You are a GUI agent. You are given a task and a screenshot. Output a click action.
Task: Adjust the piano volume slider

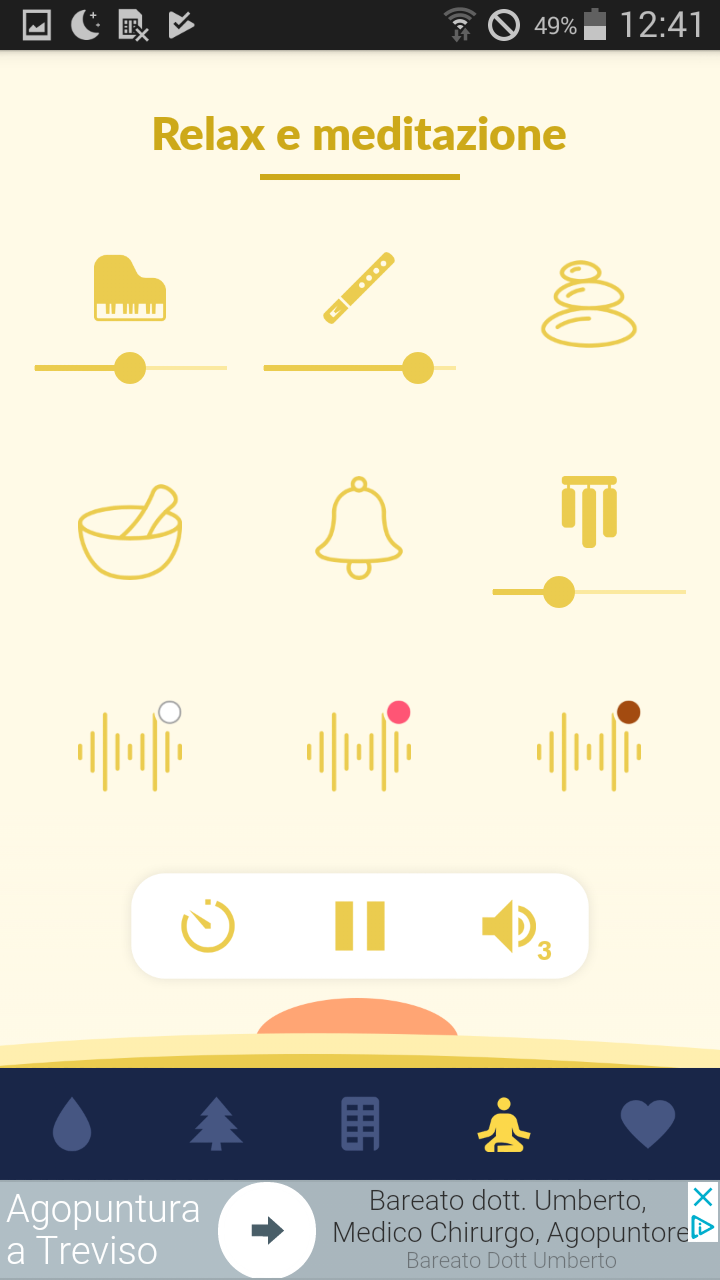point(130,368)
